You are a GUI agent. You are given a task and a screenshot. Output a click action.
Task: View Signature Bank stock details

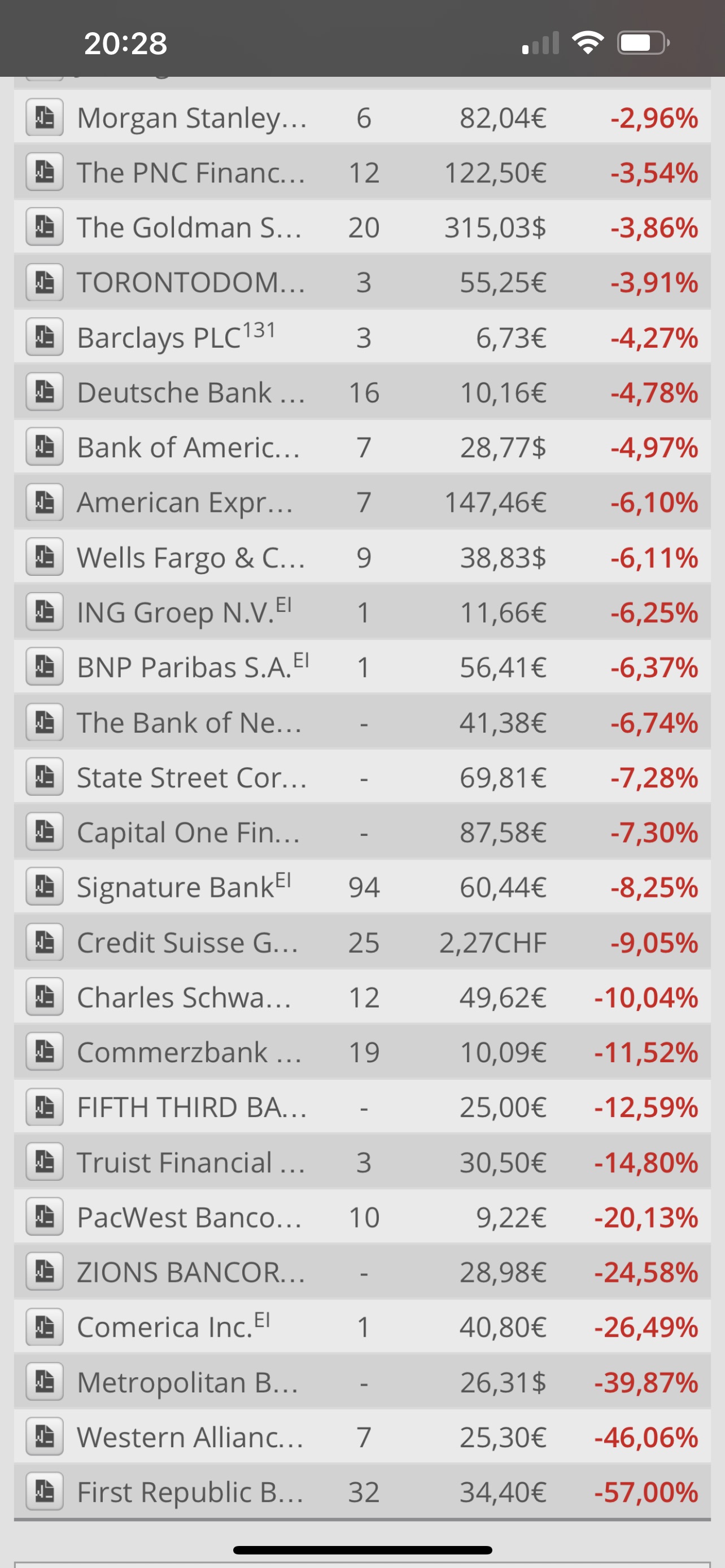[x=182, y=887]
